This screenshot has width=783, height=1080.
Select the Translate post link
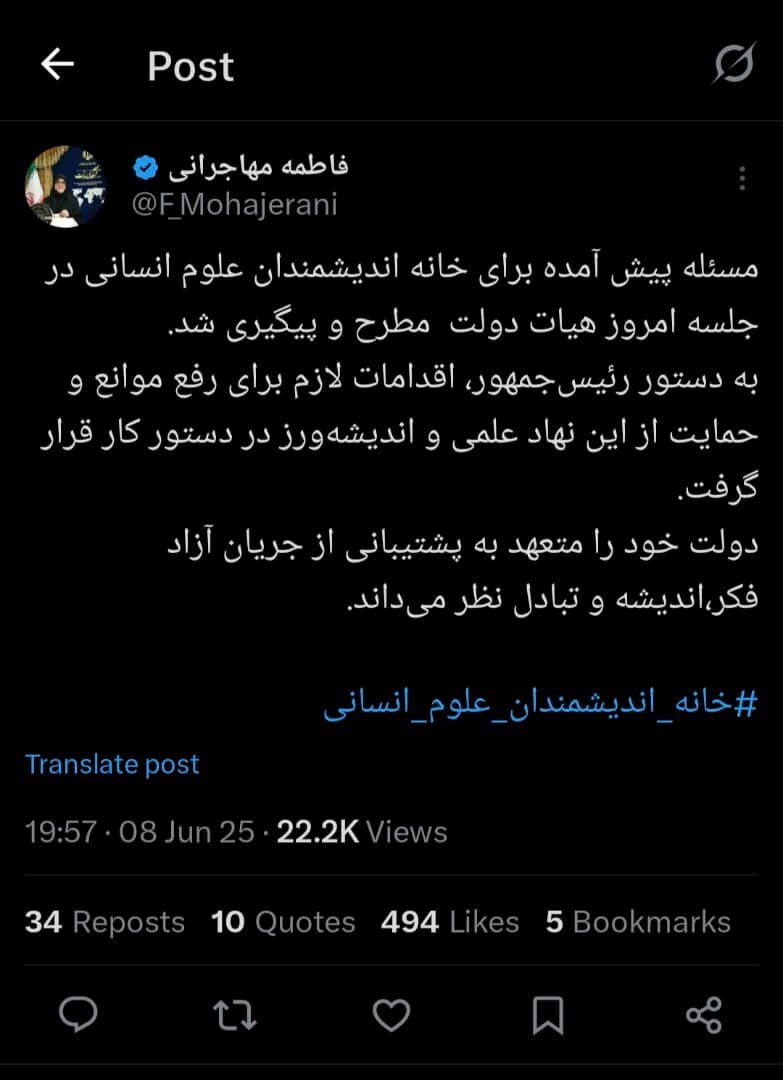point(112,764)
